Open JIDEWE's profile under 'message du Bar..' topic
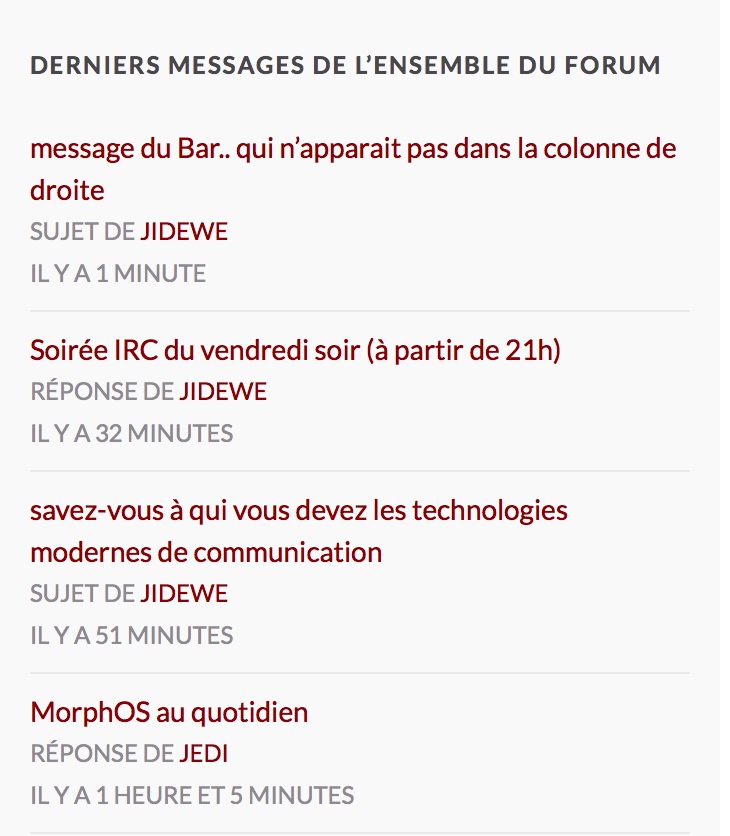Image resolution: width=730 pixels, height=836 pixels. tap(184, 232)
